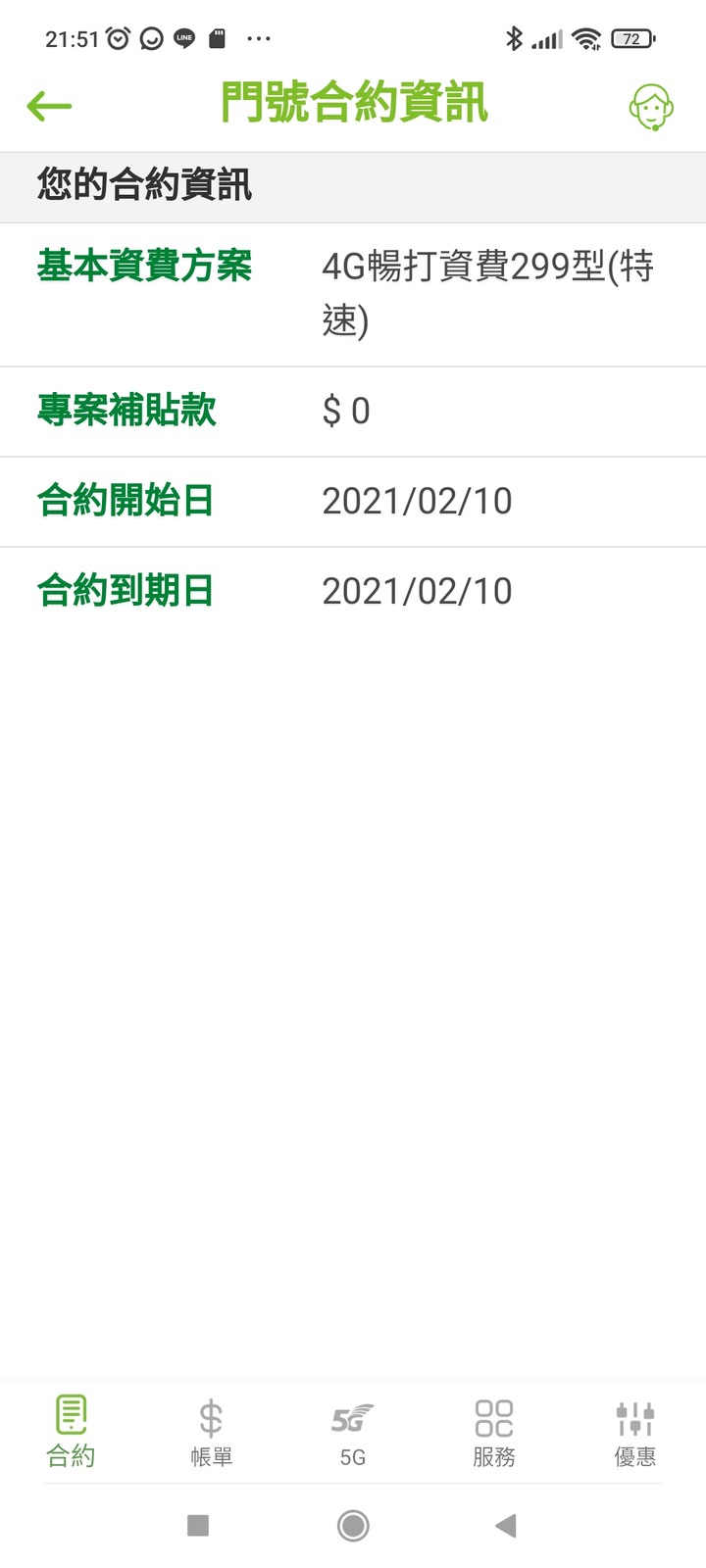Select the 優惠 tab
Viewport: 706px width, 1568px height.
pyautogui.click(x=634, y=1431)
